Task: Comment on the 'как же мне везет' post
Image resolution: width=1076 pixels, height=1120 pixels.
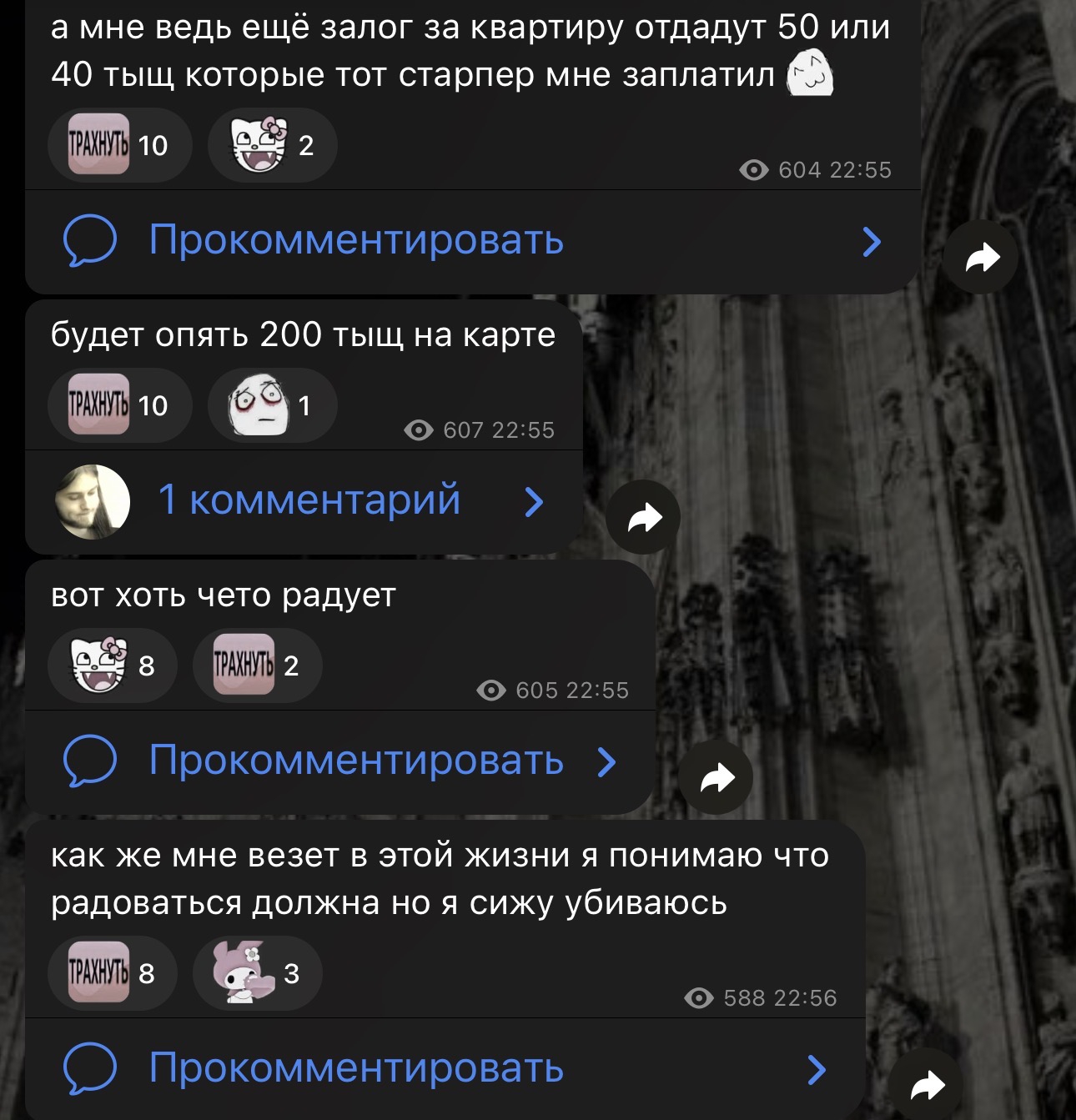Action: (x=356, y=1068)
